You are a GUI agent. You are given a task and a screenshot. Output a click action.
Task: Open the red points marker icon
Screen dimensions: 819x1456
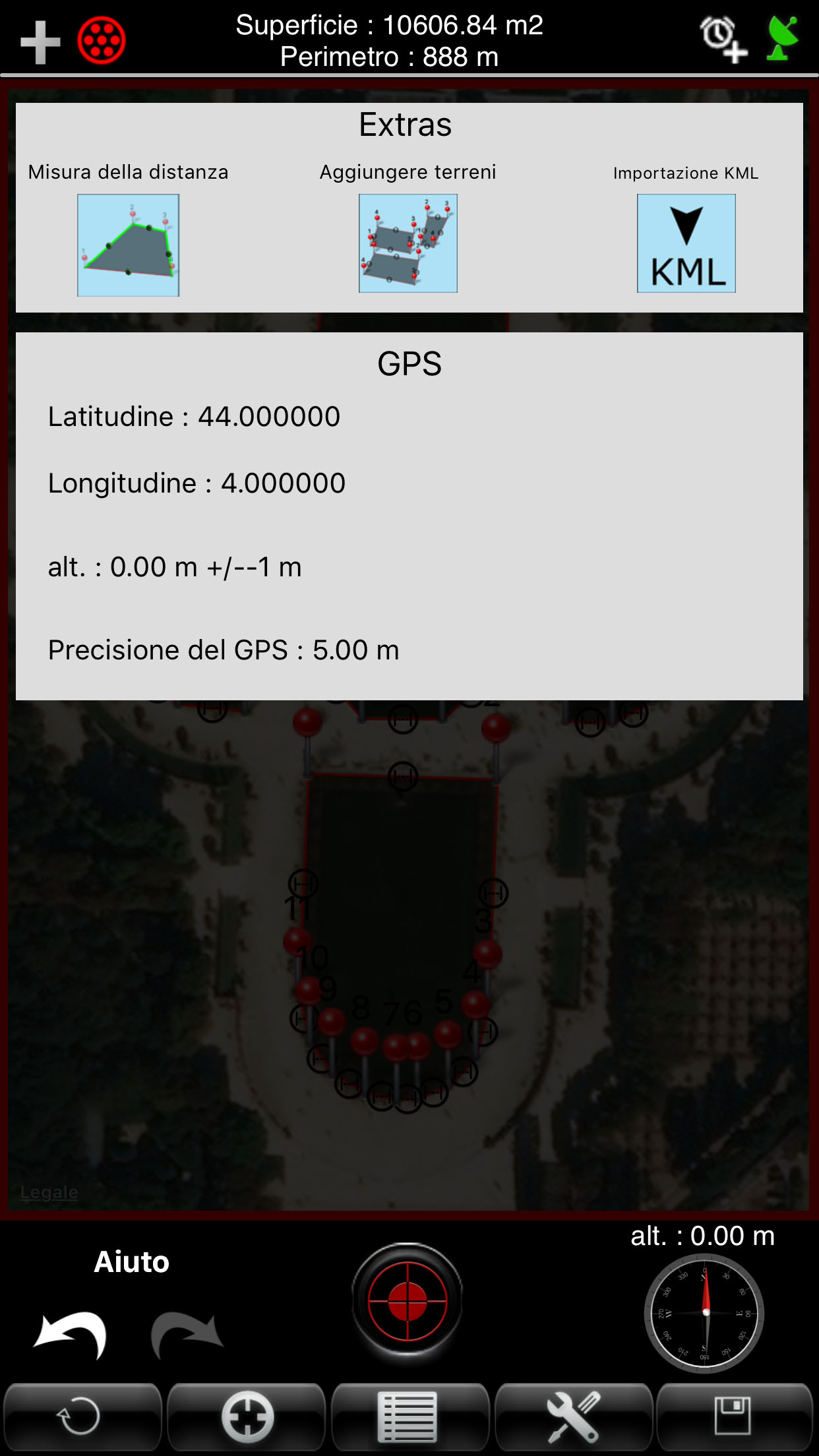pyautogui.click(x=102, y=41)
